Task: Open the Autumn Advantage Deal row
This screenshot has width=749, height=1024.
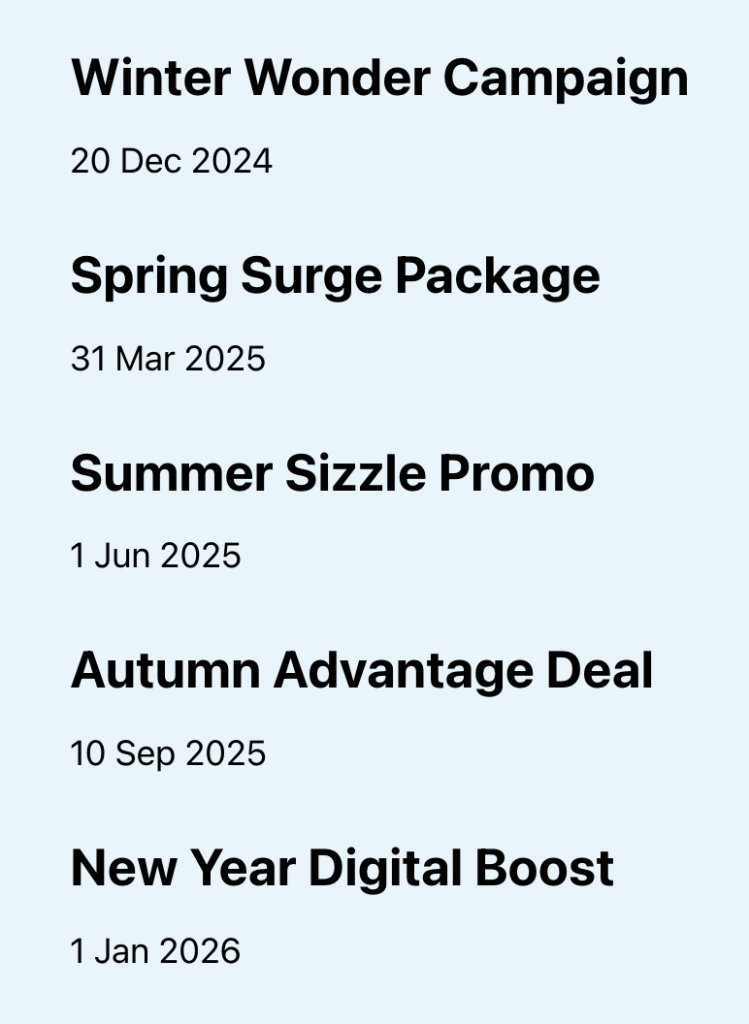Action: tap(361, 671)
